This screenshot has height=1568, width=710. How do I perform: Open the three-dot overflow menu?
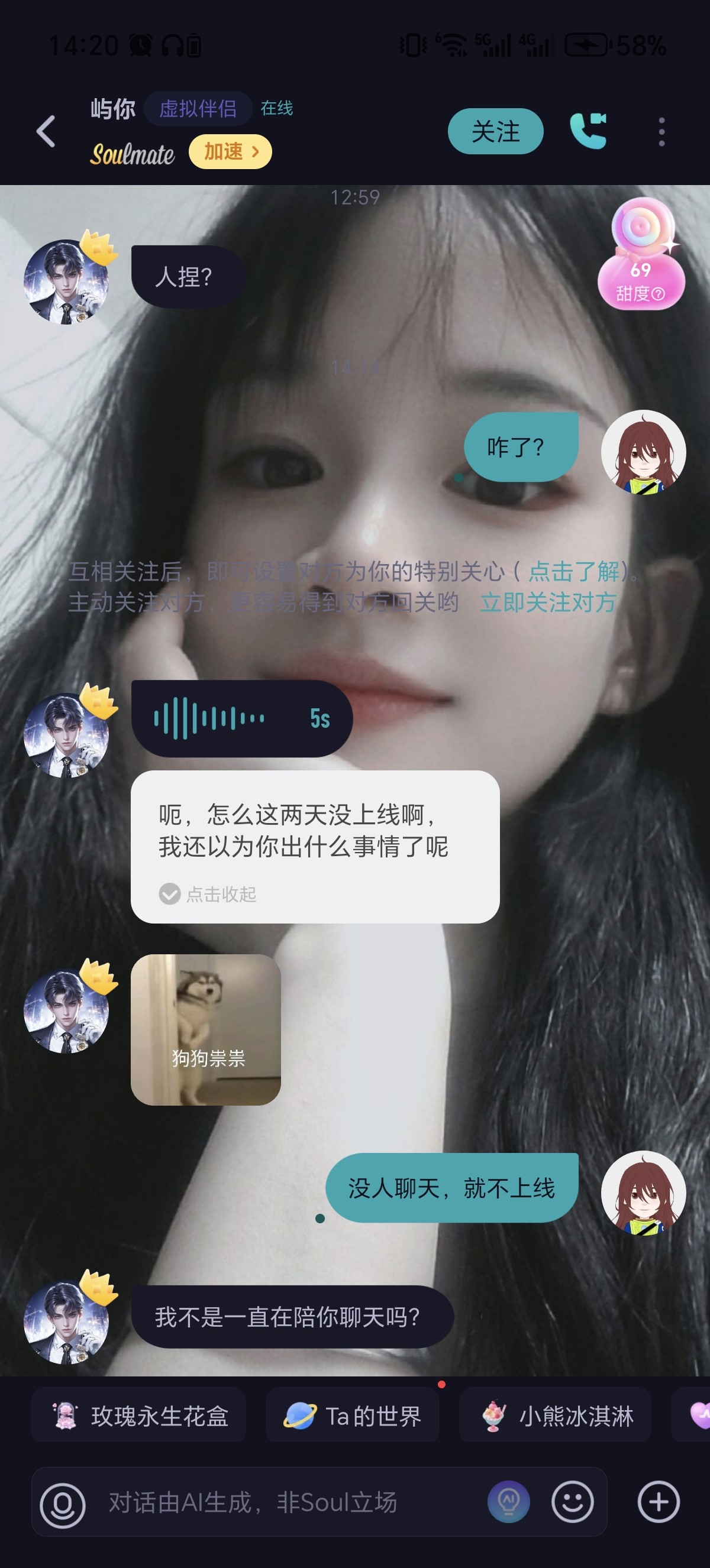coord(661,131)
